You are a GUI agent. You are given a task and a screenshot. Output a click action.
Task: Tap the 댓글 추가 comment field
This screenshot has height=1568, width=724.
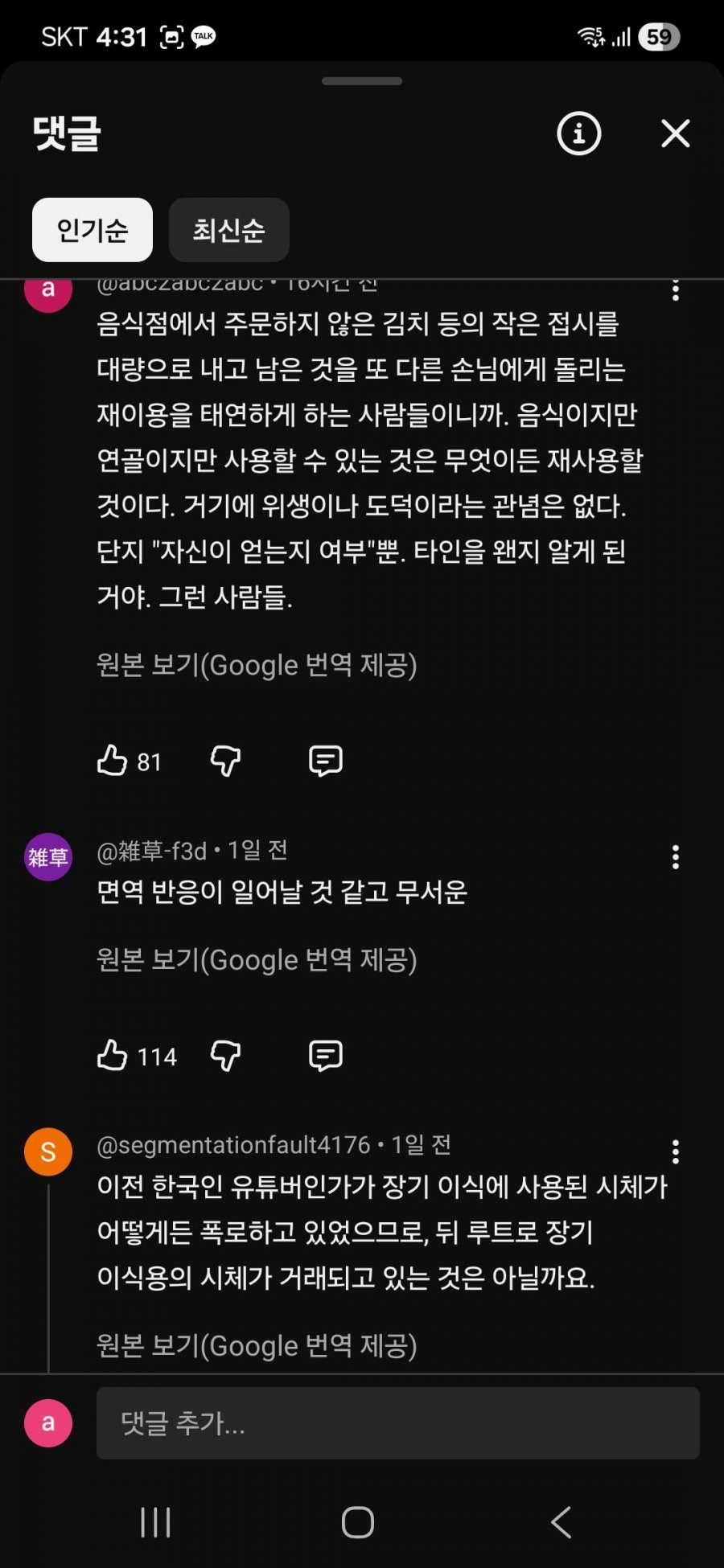pos(397,1423)
